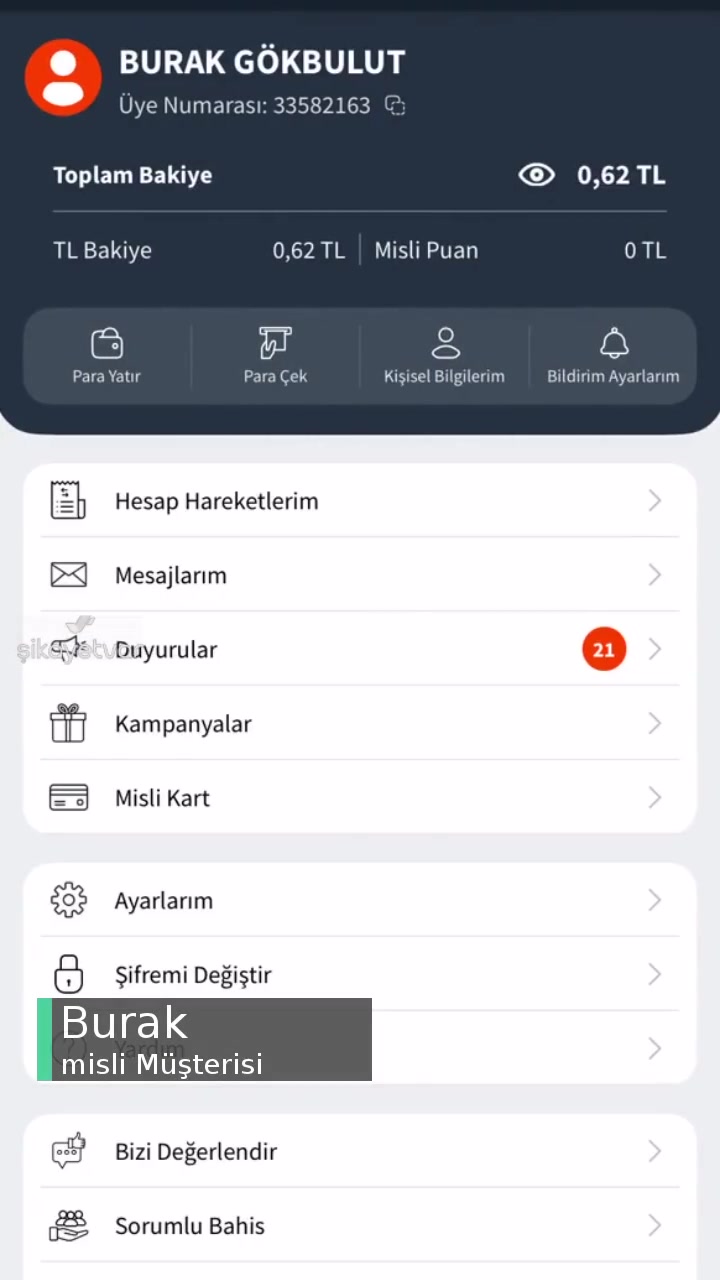Click the gift icon beside Kampanyalar
The image size is (720, 1280).
pyautogui.click(x=68, y=723)
